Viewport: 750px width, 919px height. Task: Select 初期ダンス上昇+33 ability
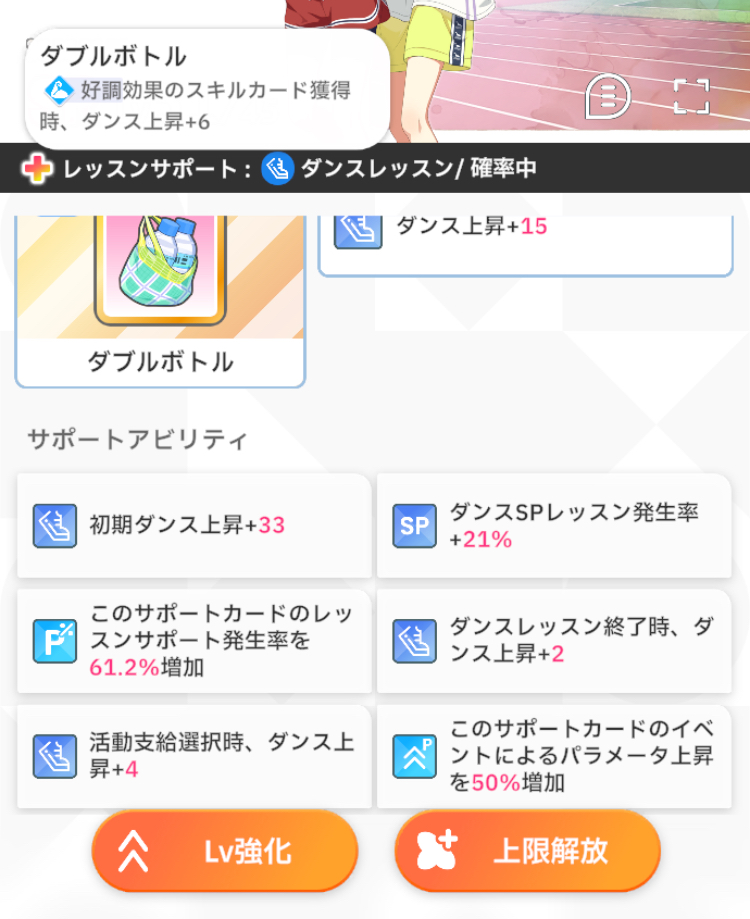click(194, 526)
